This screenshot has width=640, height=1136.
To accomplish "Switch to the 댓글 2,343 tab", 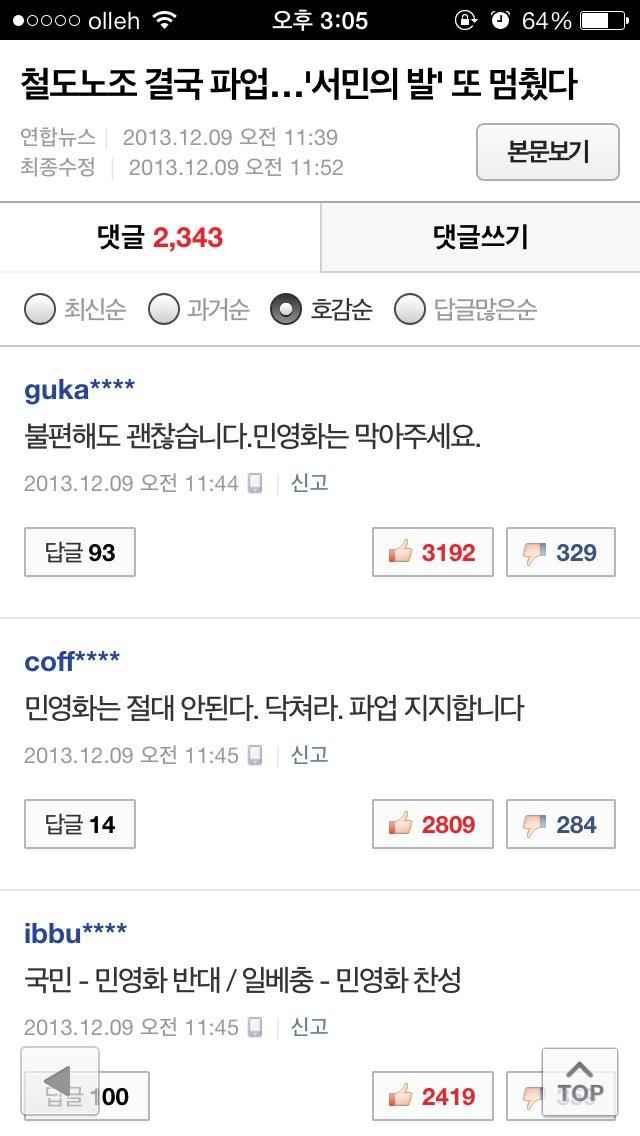I will pyautogui.click(x=160, y=237).
